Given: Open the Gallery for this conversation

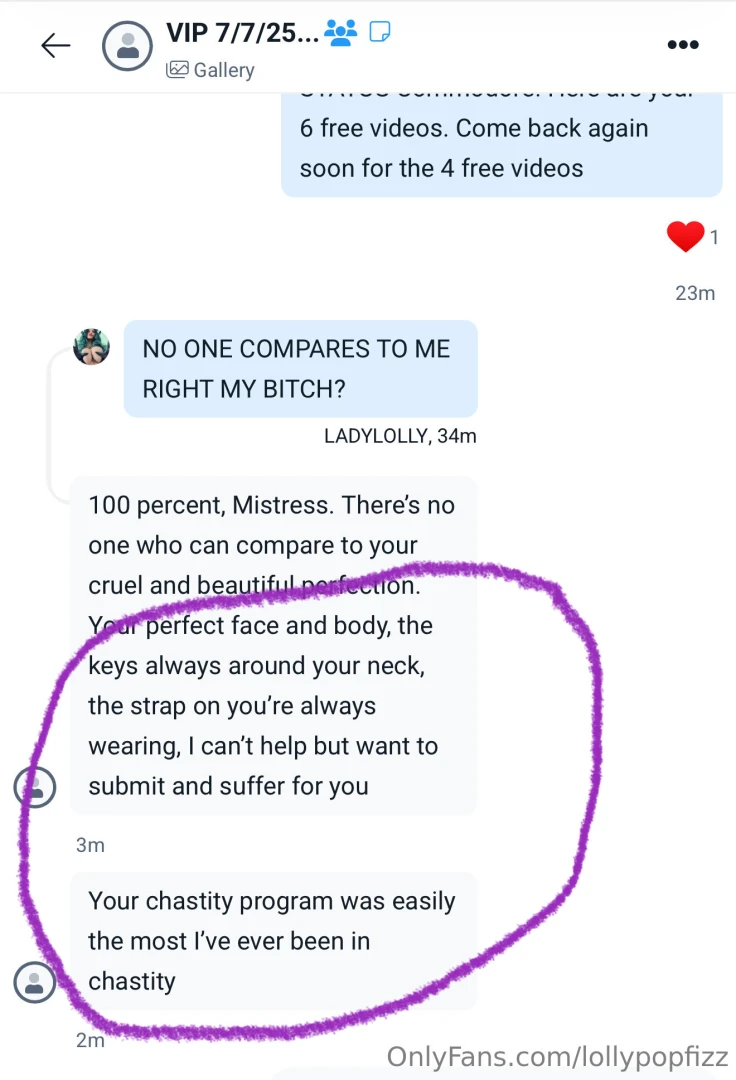Looking at the screenshot, I should pyautogui.click(x=210, y=71).
